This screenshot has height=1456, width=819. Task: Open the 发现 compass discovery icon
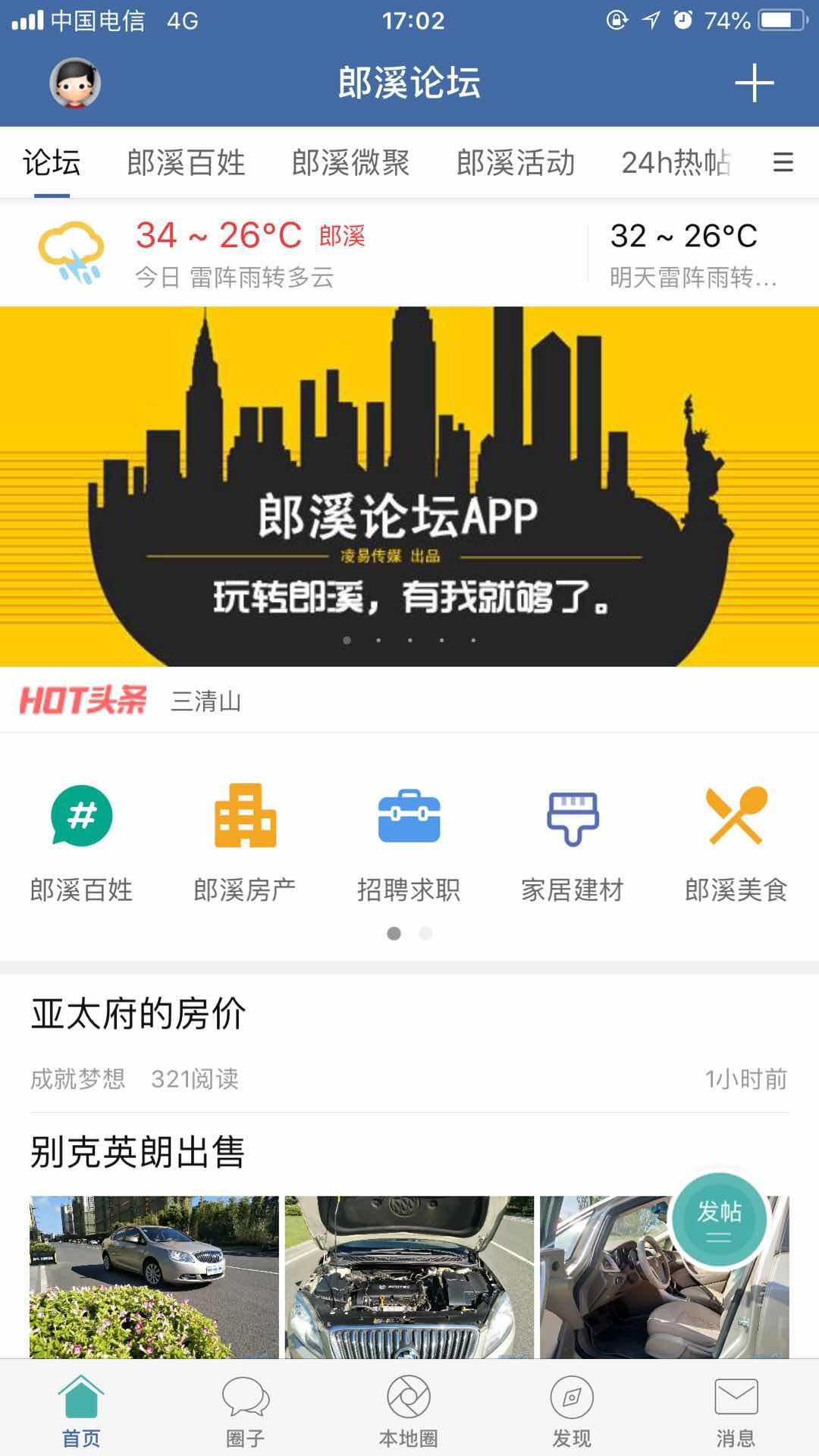click(573, 1407)
